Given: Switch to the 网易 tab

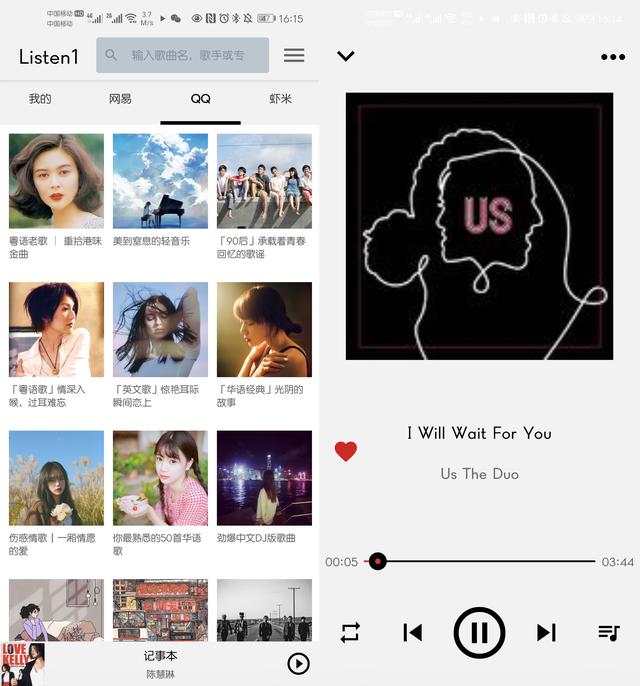Looking at the screenshot, I should click(x=120, y=99).
